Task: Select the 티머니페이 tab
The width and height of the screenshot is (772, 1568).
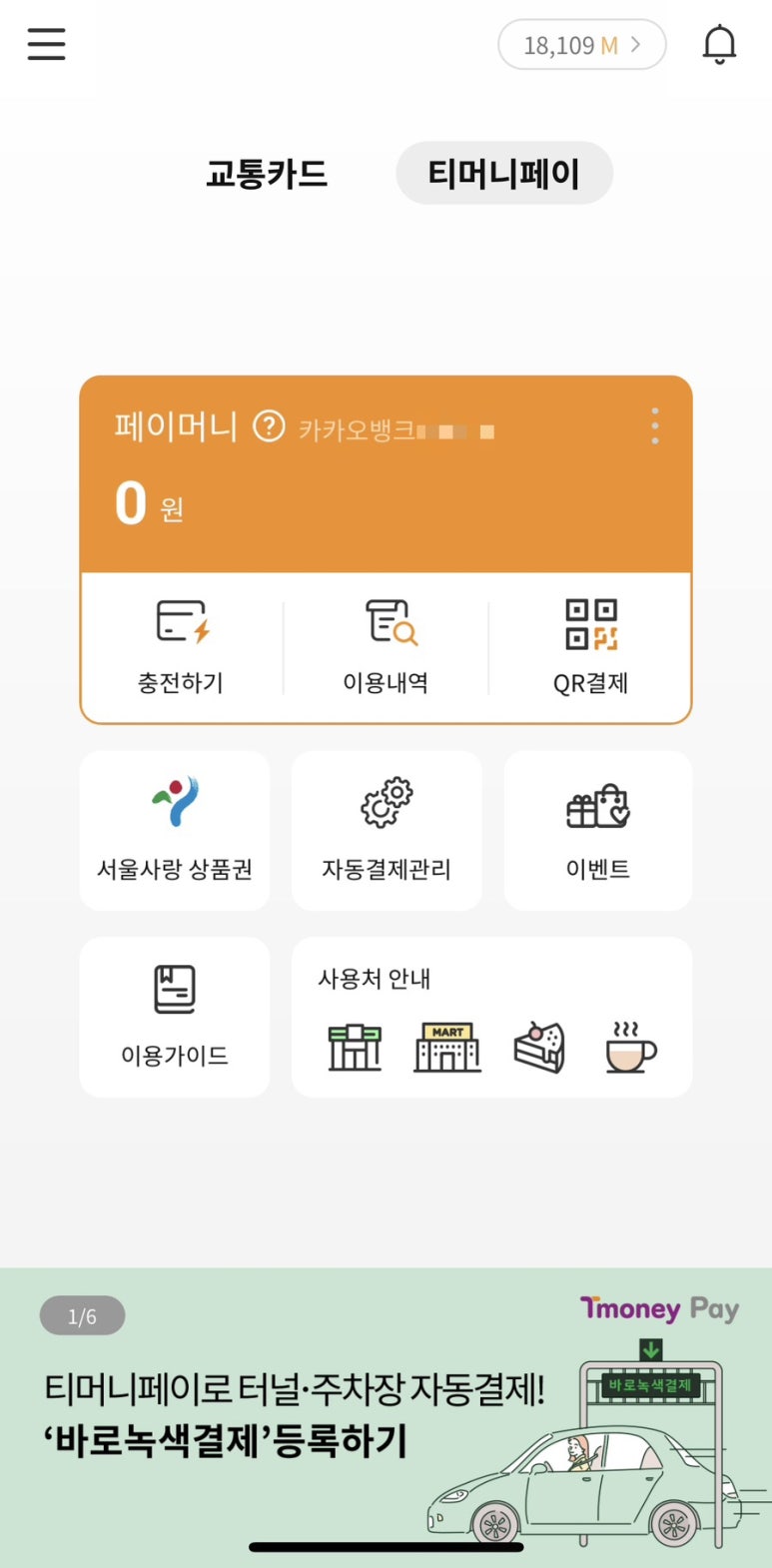Action: [x=504, y=173]
